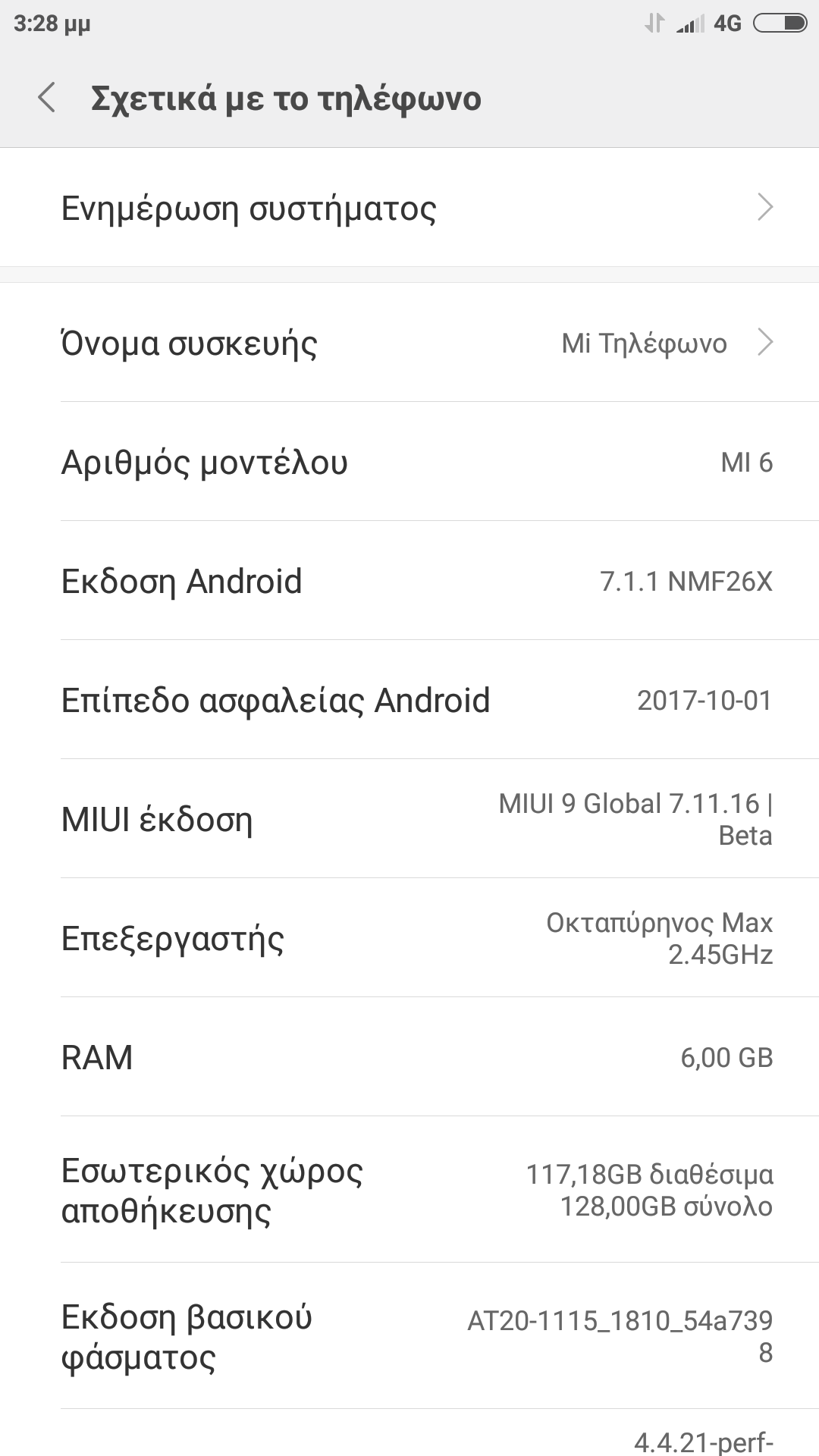
Task: Tap the Εκδοση Android row
Action: tap(409, 581)
